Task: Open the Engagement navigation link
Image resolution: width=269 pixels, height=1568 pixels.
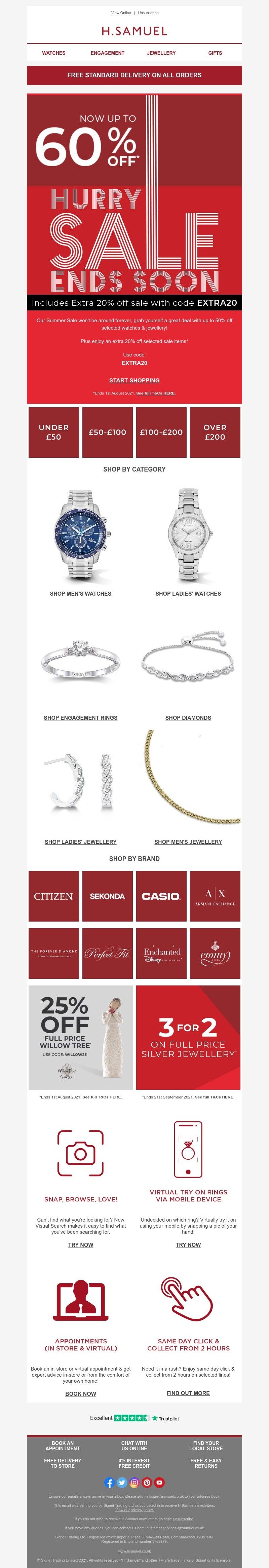Action: 107,53
